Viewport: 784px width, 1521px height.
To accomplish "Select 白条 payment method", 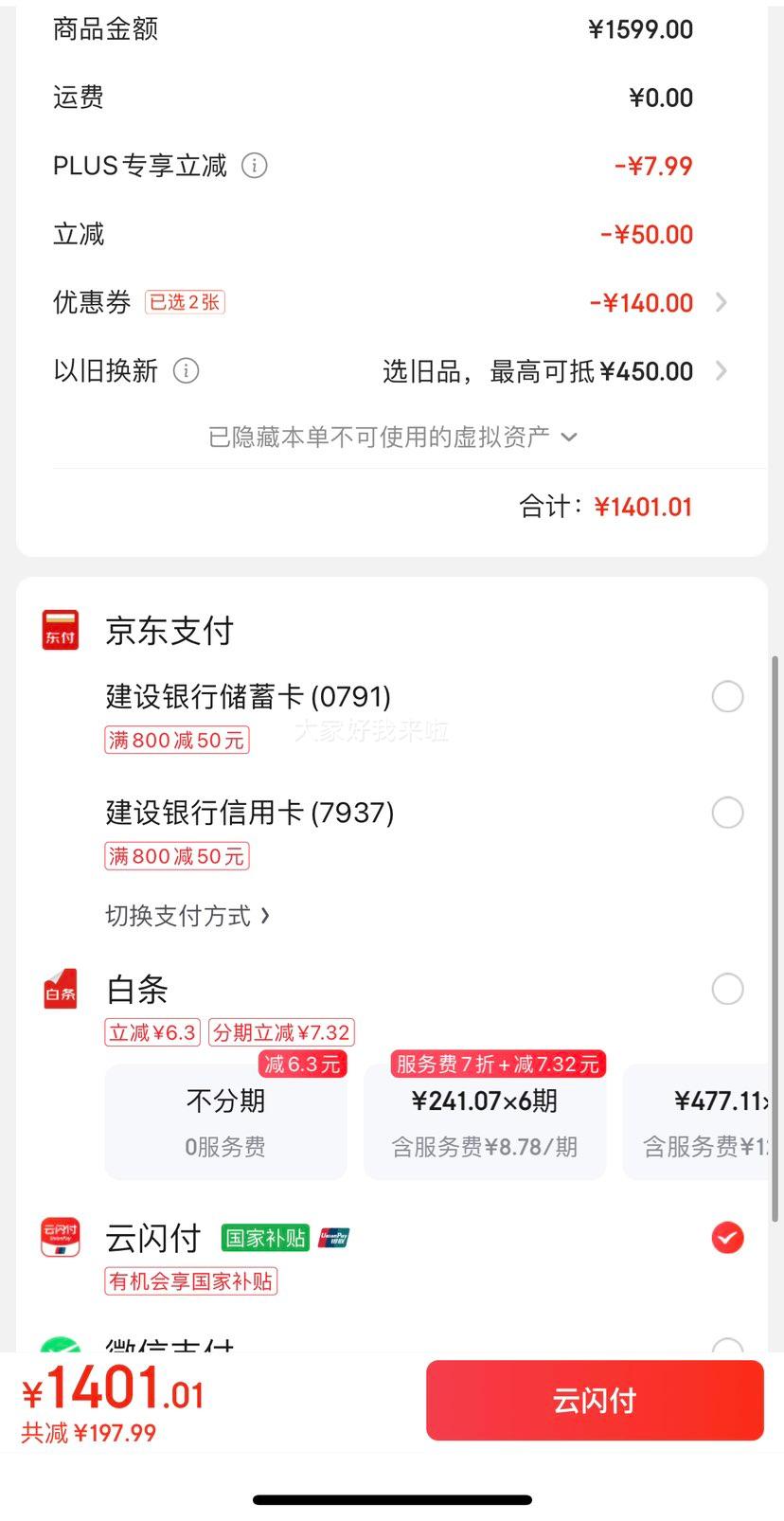I will [x=727, y=989].
